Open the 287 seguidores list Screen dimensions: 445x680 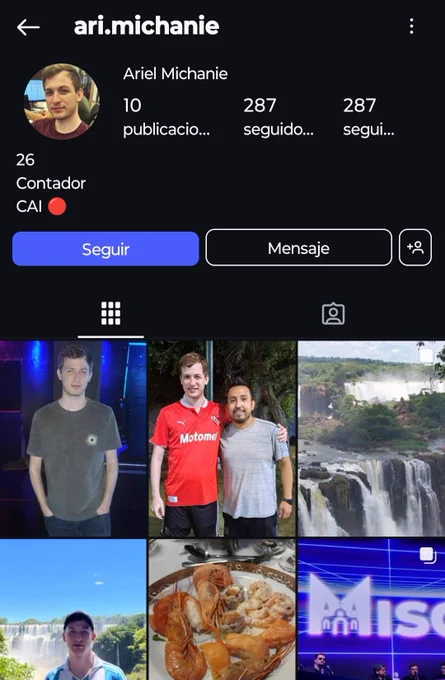(x=278, y=117)
